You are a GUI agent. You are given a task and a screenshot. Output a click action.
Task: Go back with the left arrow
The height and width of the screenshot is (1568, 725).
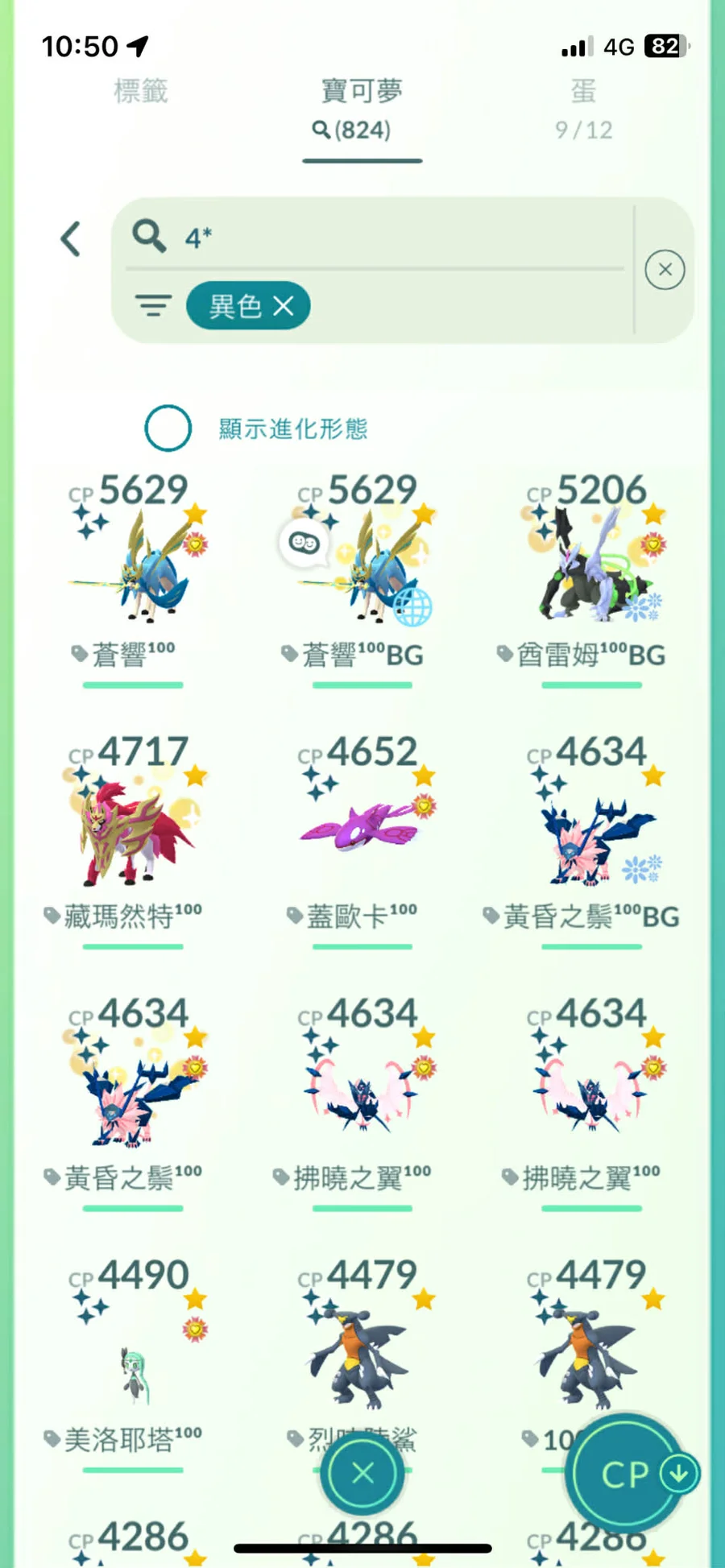coord(71,239)
